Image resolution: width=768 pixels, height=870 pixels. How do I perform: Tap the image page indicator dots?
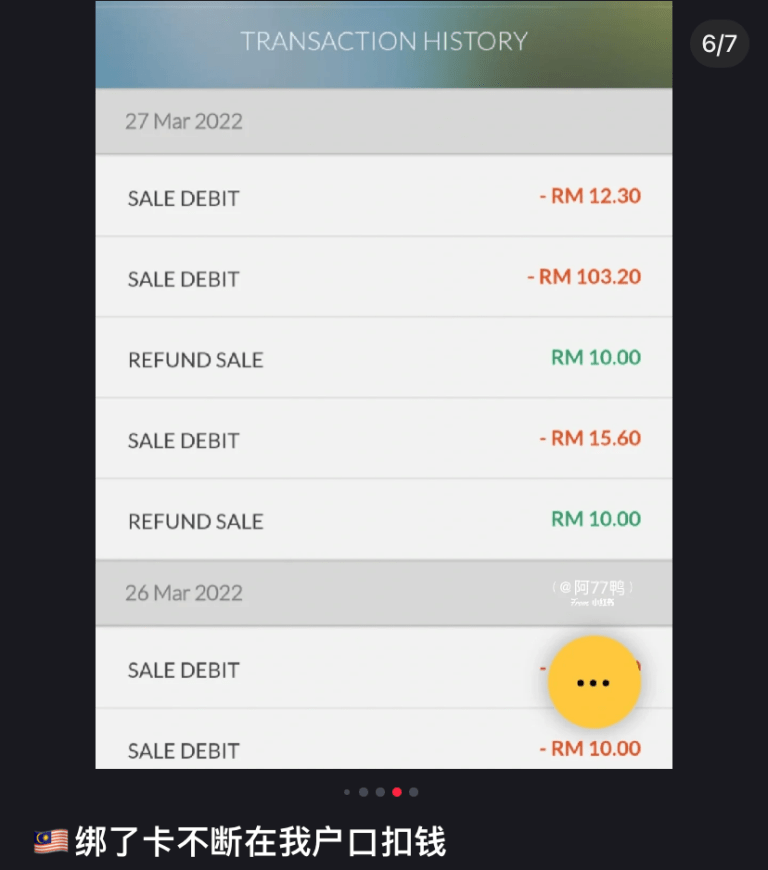[x=380, y=792]
